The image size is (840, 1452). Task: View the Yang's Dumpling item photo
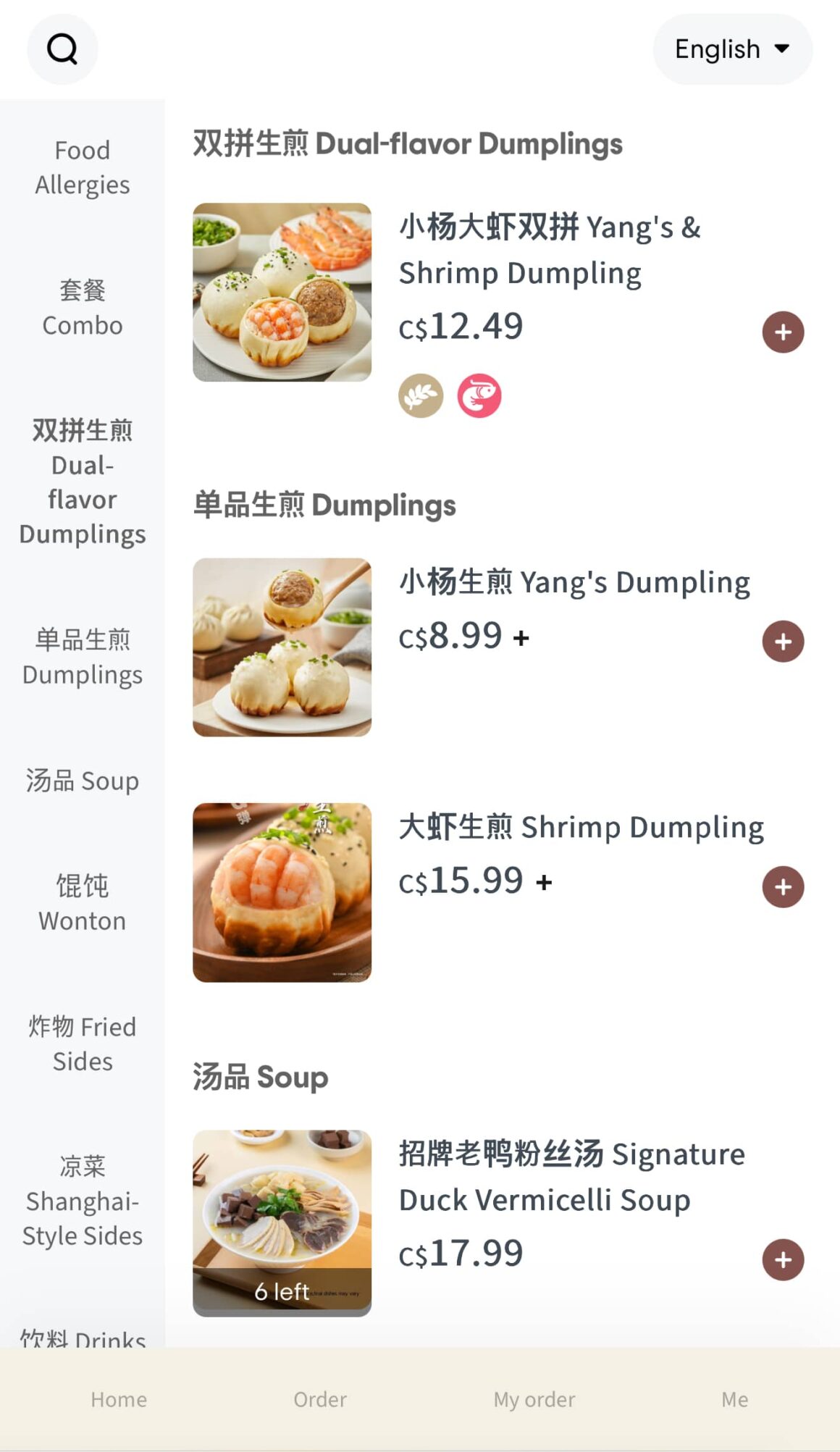click(282, 647)
